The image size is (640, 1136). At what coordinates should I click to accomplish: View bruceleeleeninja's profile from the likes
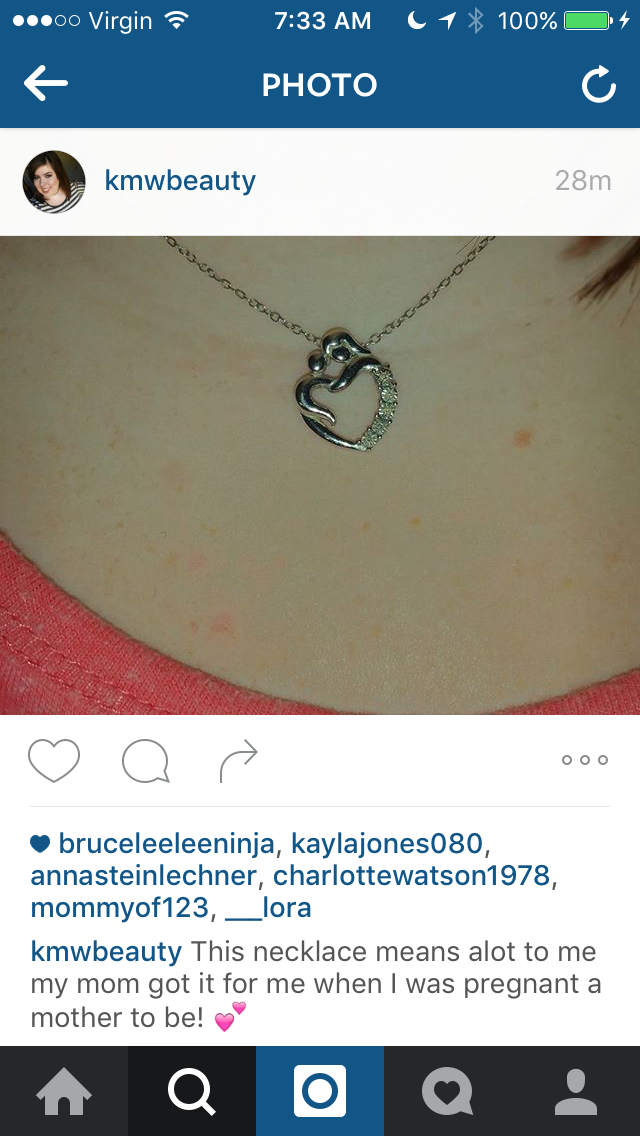[x=166, y=843]
